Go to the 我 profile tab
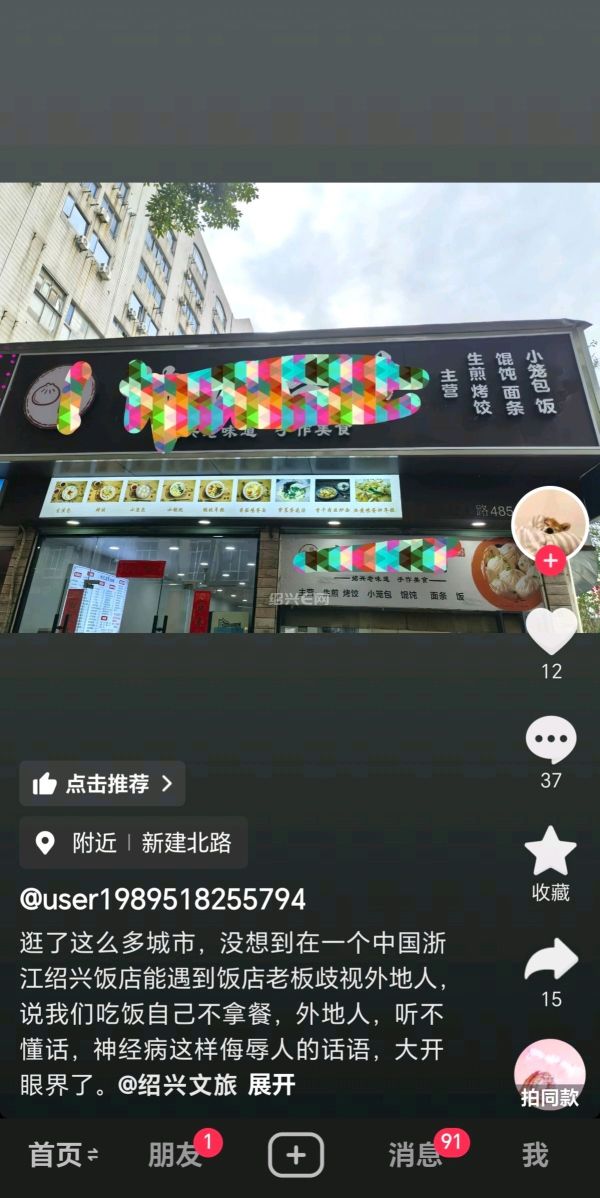 tap(535, 1156)
